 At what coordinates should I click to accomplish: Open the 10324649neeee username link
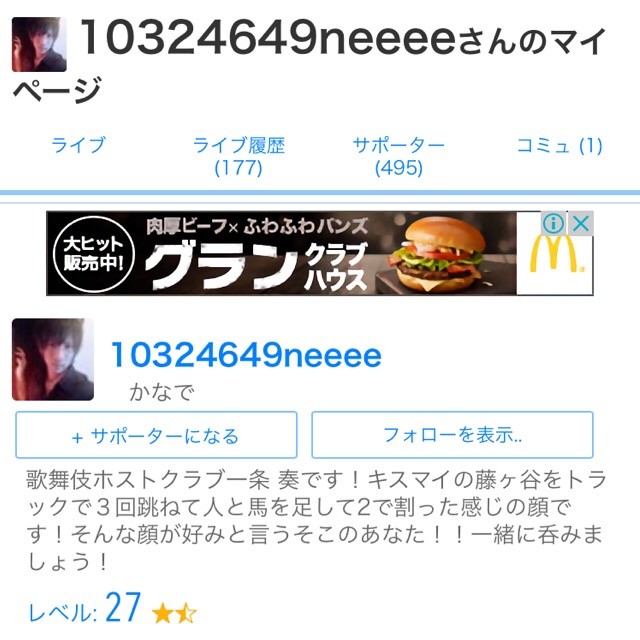pos(245,355)
